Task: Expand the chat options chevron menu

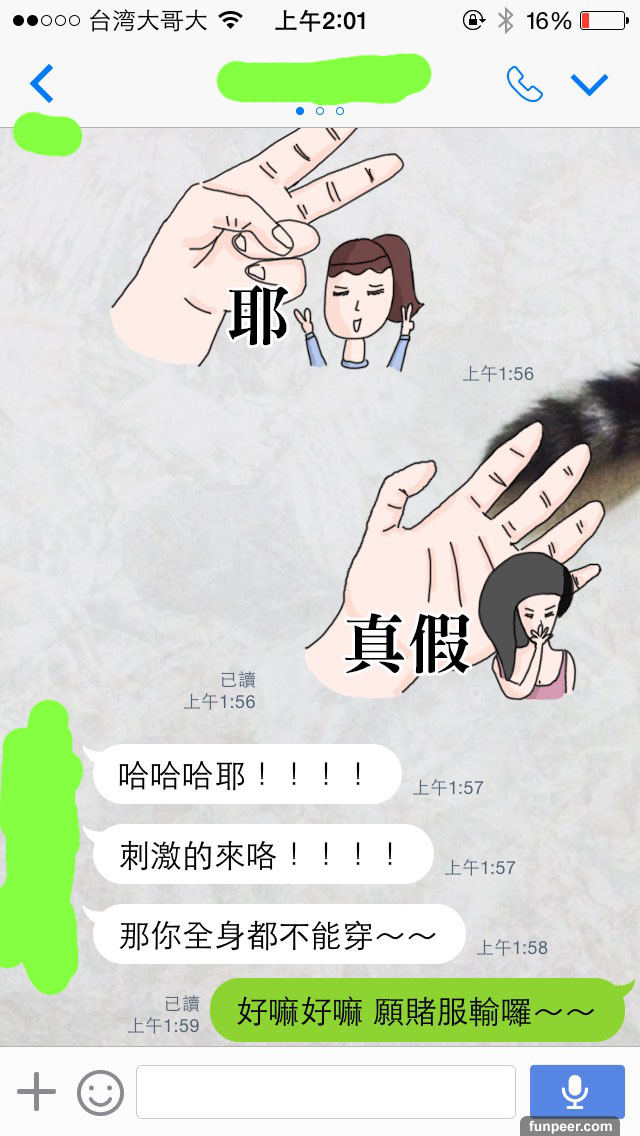Action: 589,84
